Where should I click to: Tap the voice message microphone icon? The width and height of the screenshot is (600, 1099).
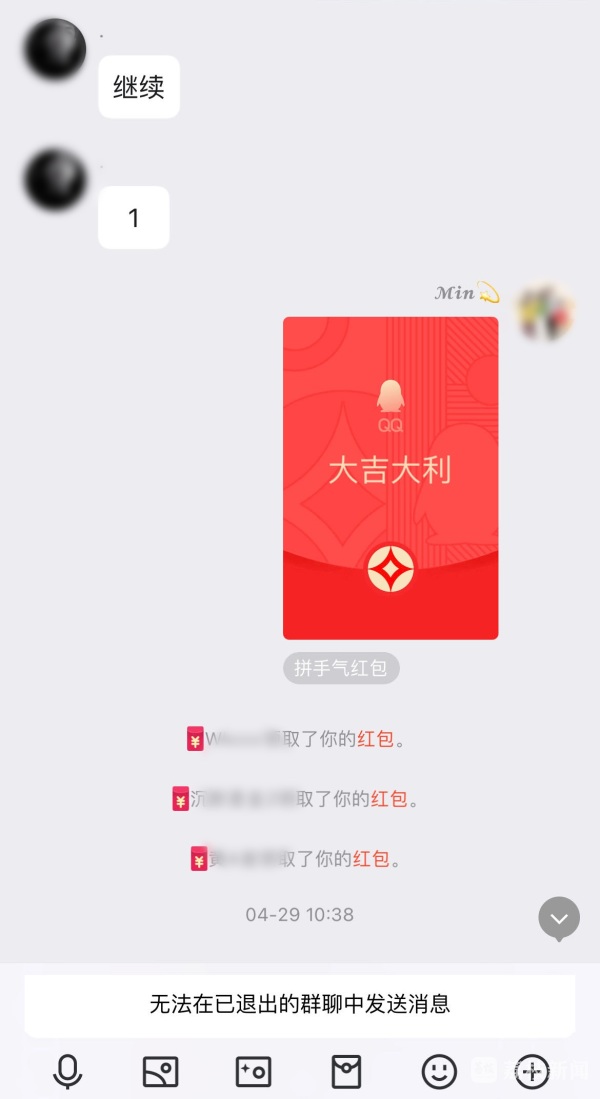pos(67,1072)
